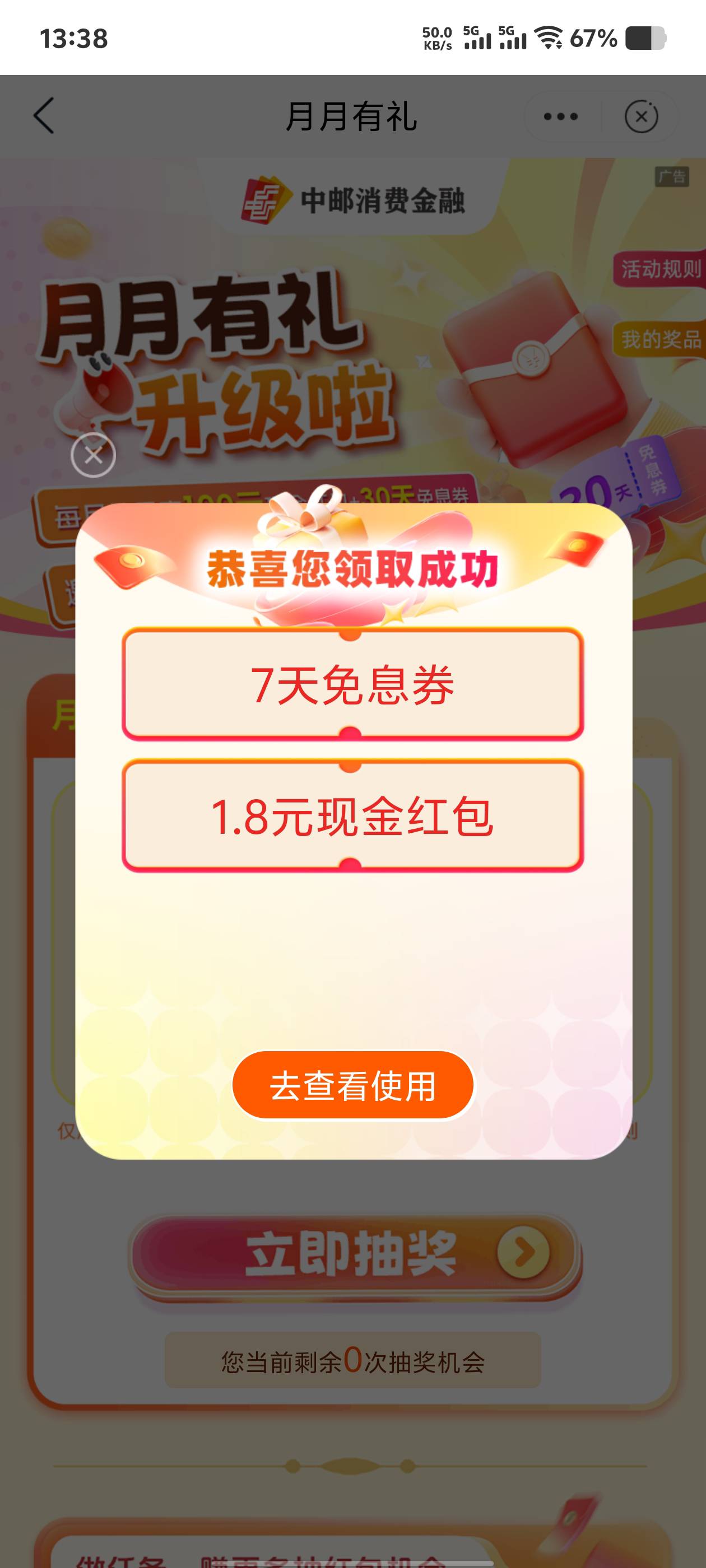Image resolution: width=706 pixels, height=1568 pixels.
Task: View 我的奖品
Action: coord(660,339)
